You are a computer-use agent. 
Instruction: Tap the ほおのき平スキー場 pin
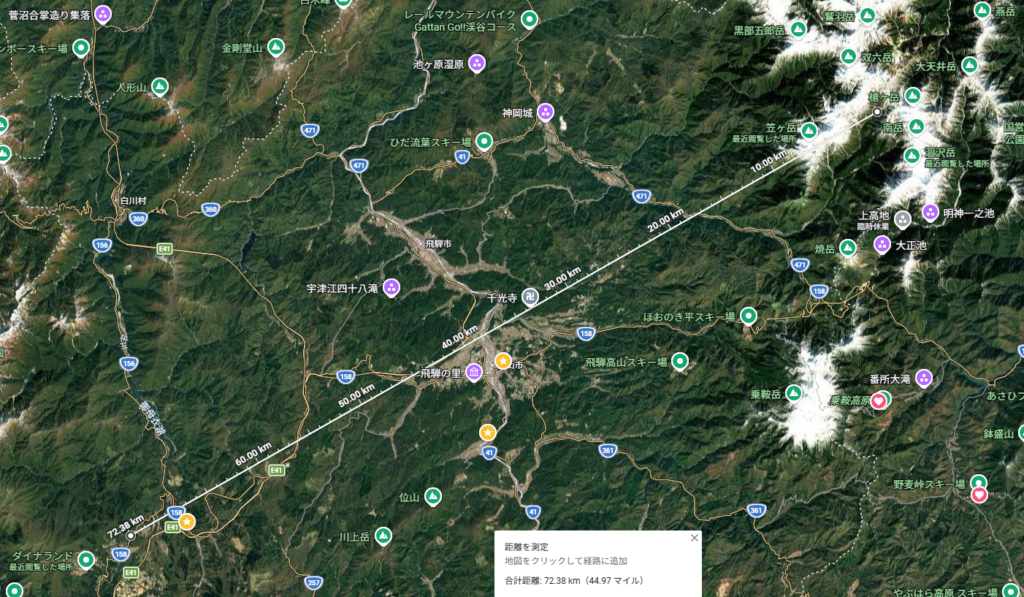pyautogui.click(x=748, y=316)
